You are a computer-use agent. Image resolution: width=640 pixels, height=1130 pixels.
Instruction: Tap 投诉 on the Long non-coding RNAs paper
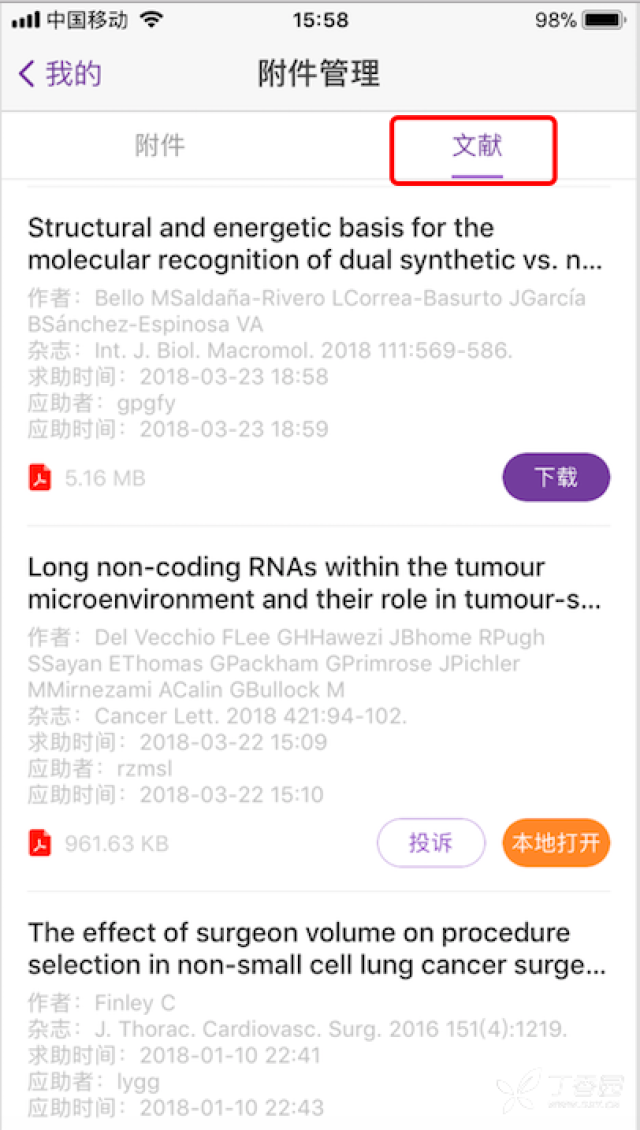(431, 843)
